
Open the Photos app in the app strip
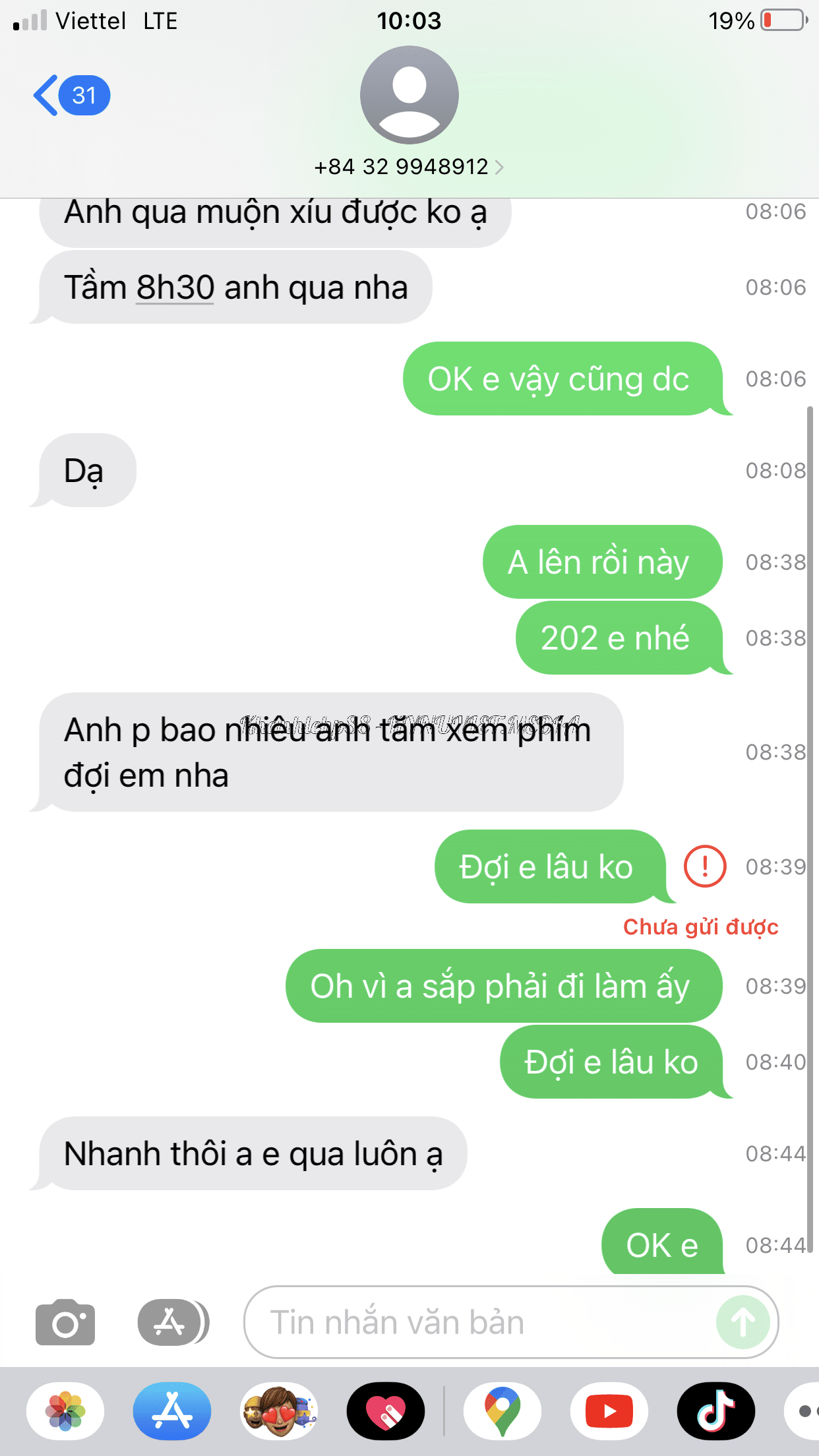(65, 1411)
